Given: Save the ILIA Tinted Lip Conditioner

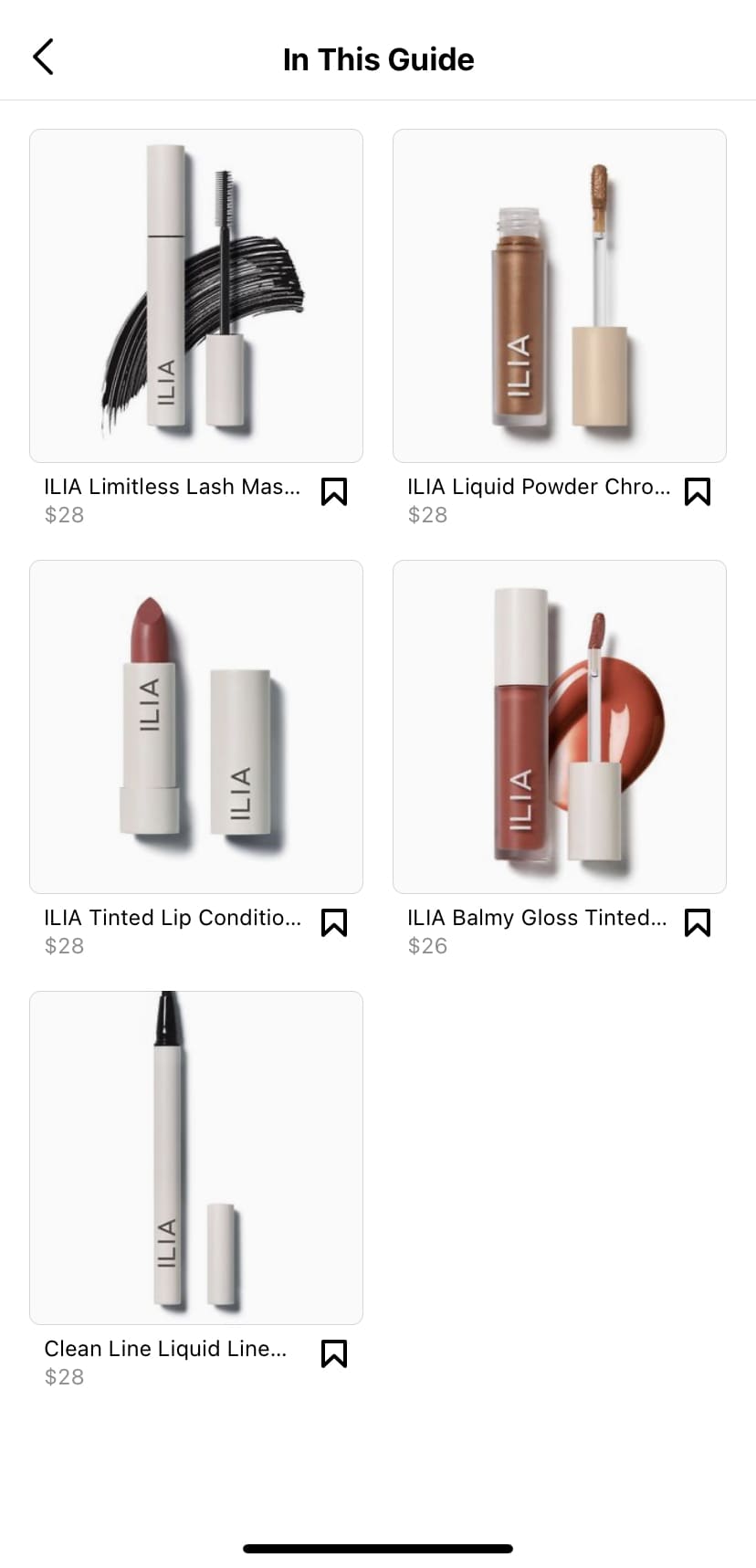Looking at the screenshot, I should point(334,922).
